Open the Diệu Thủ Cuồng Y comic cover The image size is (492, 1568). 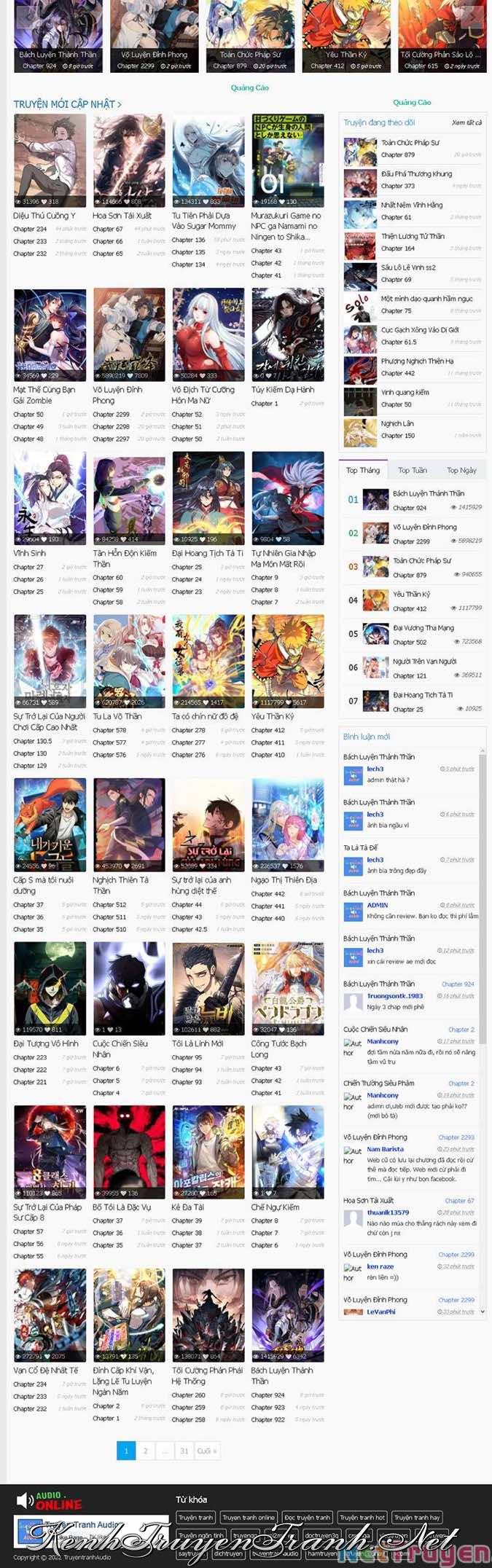click(50, 160)
